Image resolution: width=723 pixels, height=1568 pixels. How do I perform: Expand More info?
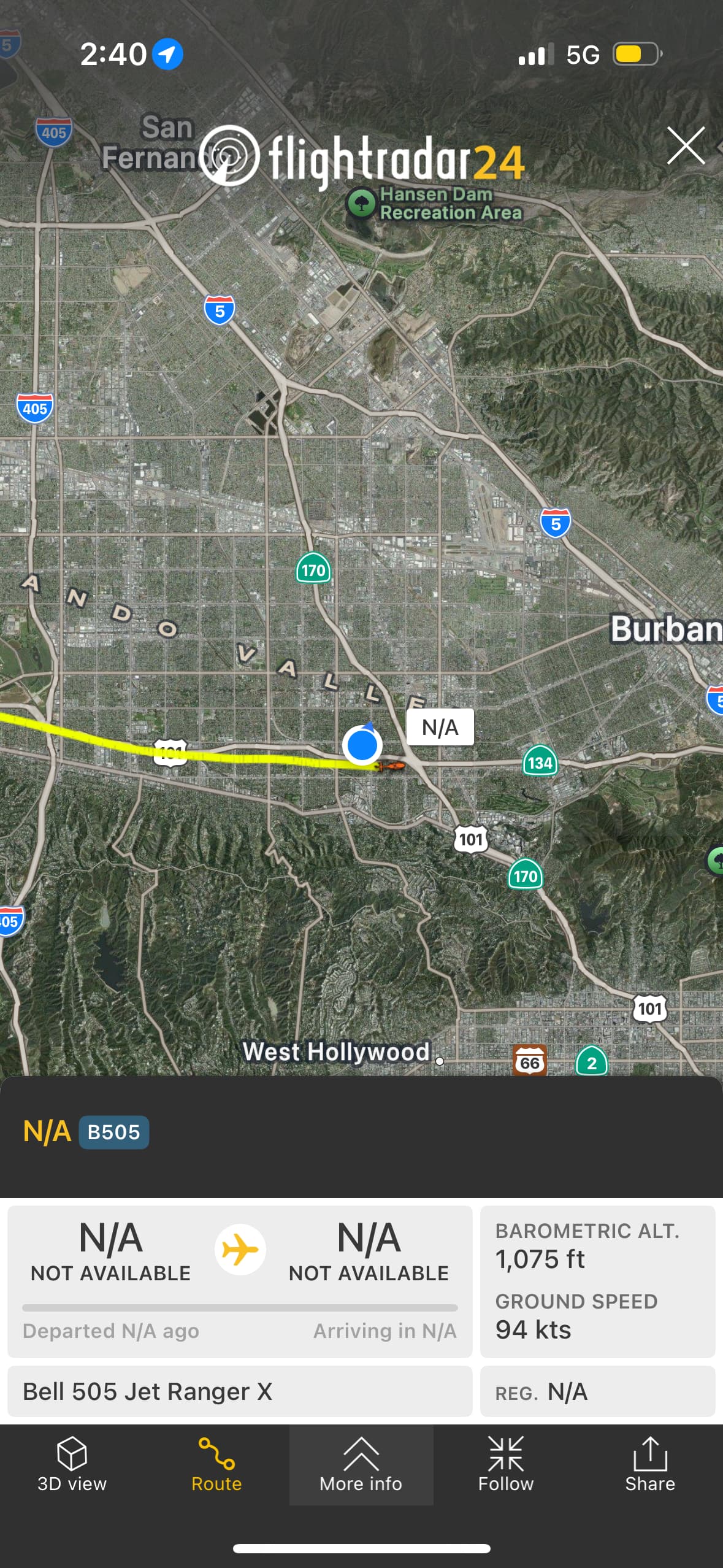point(361,1464)
